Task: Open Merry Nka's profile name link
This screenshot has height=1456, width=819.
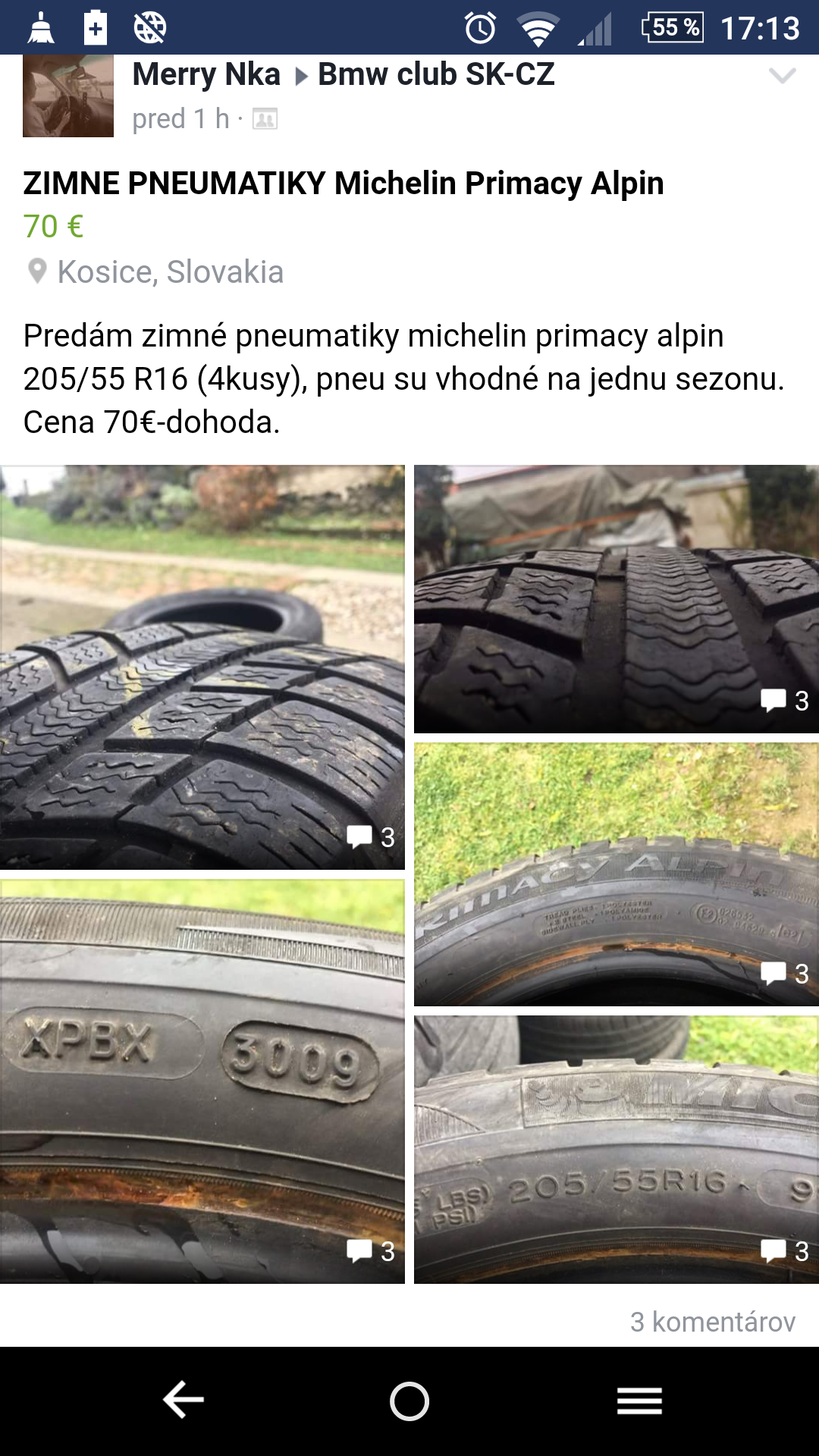Action: [x=206, y=74]
